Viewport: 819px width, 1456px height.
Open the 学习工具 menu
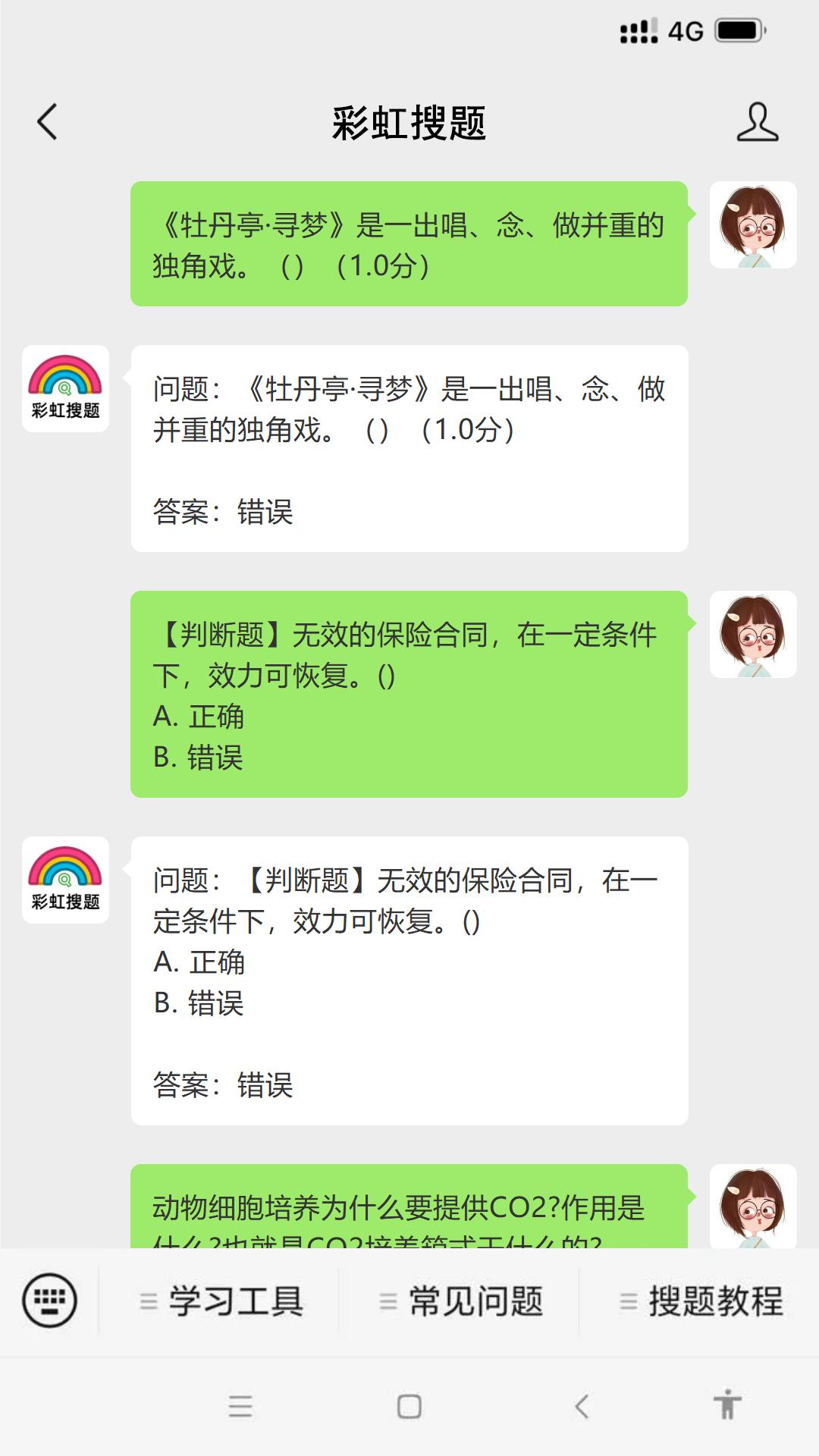(x=221, y=1301)
